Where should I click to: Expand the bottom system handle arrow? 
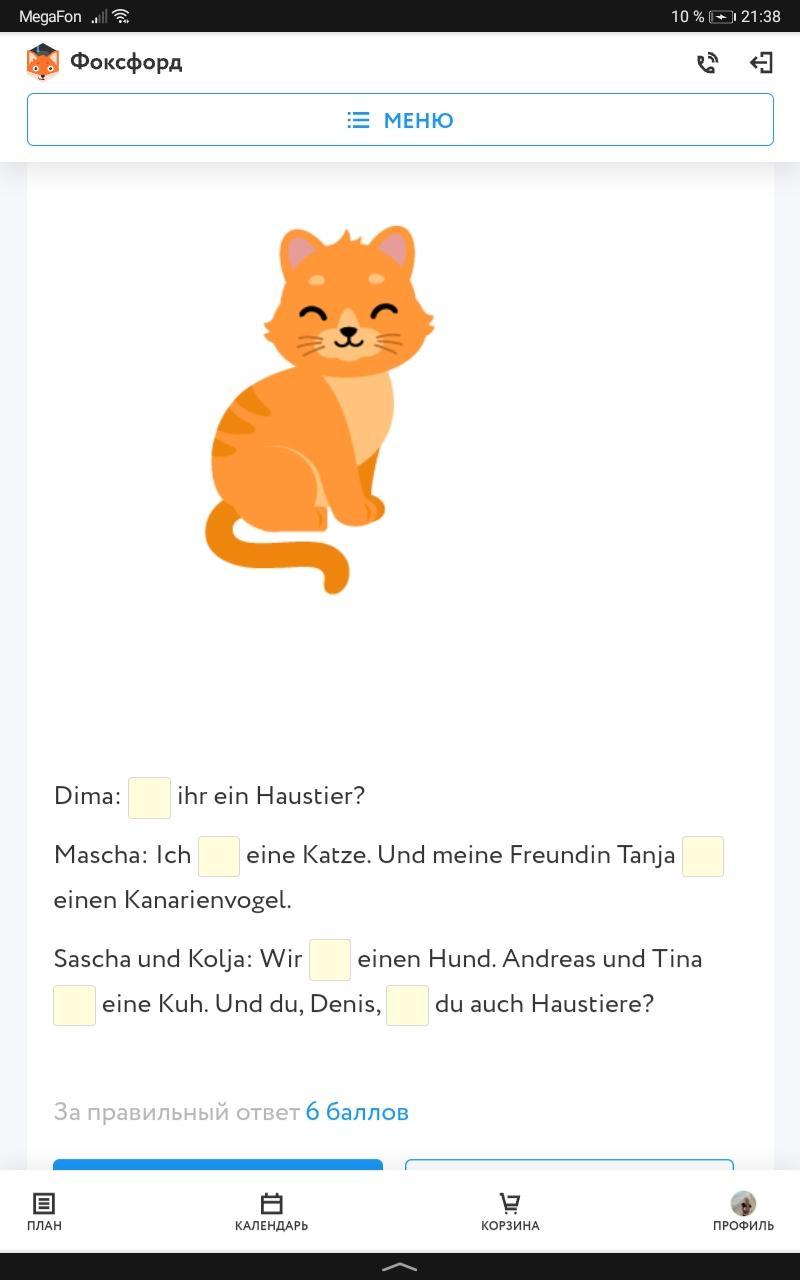coord(400,1266)
